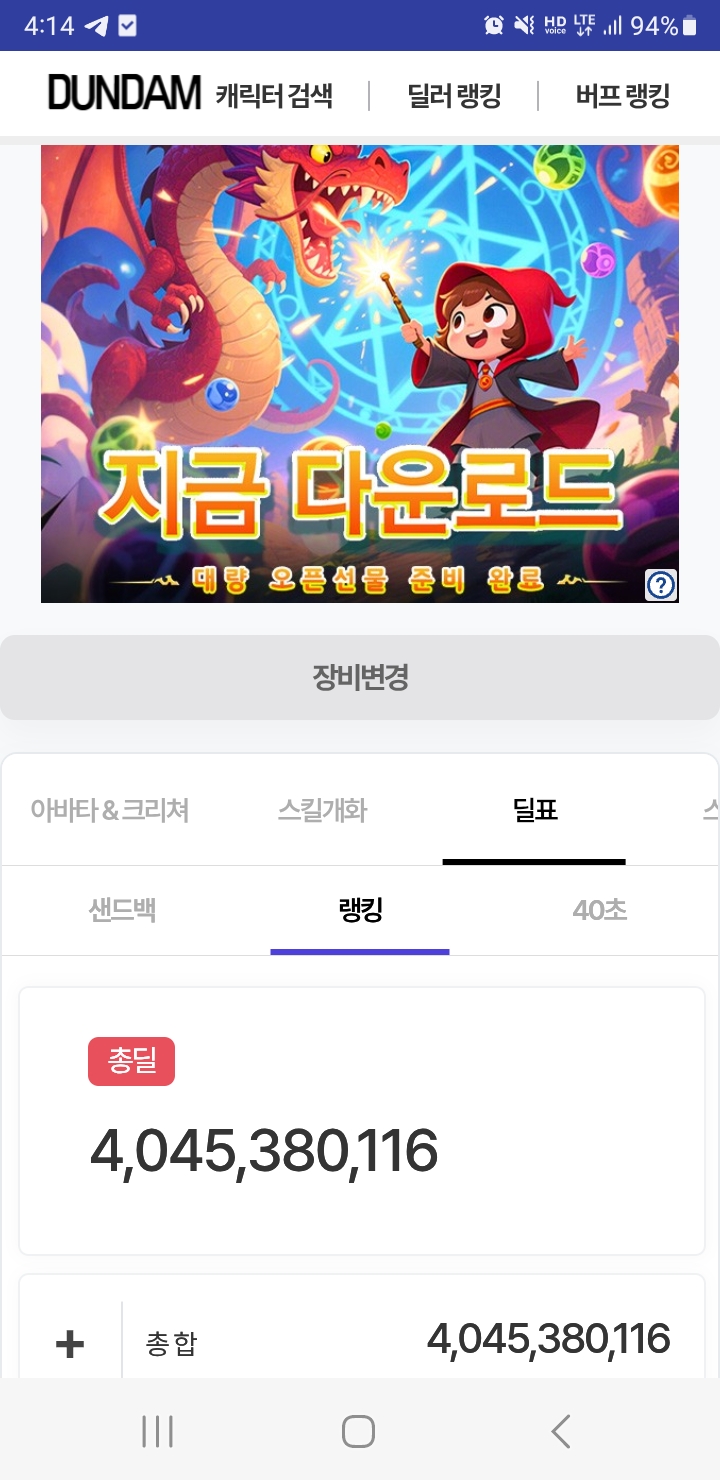Open the 딜러 랭킹 page
The image size is (720, 1480).
[454, 96]
